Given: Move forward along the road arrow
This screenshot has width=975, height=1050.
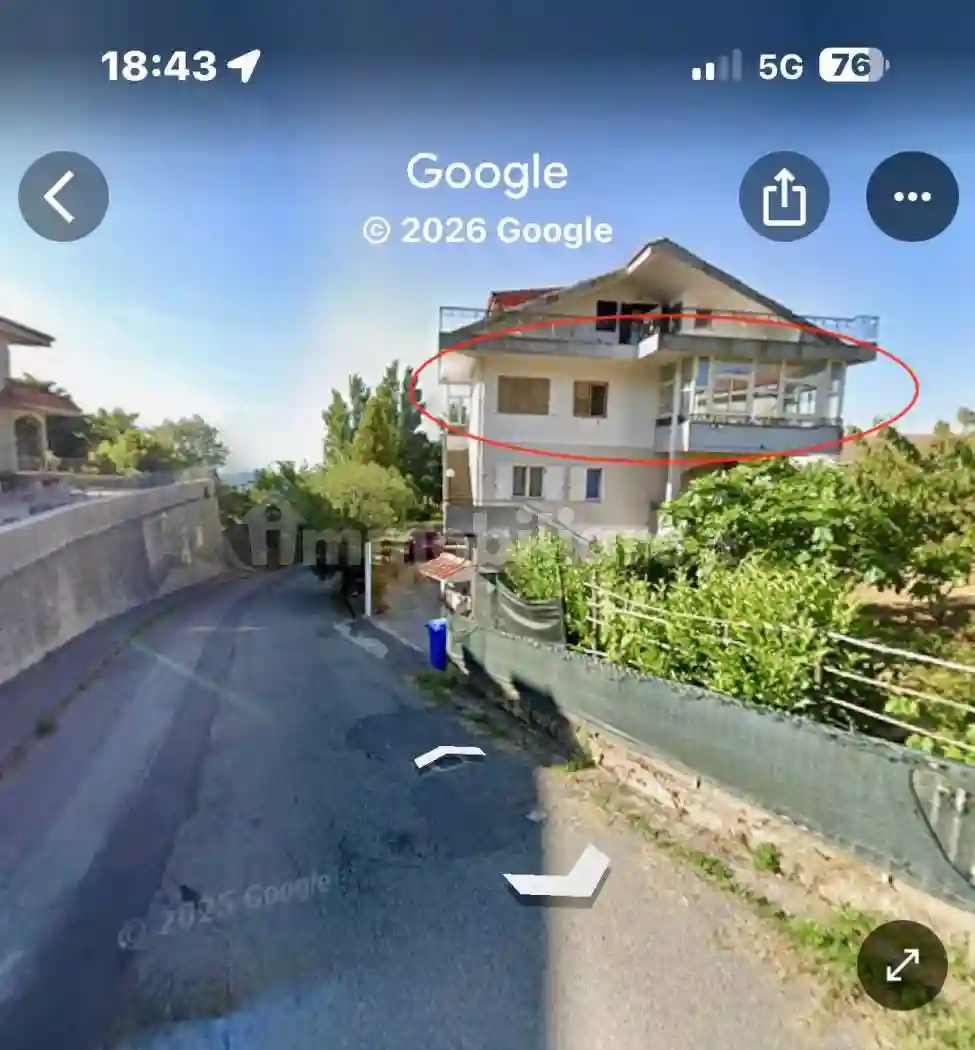Looking at the screenshot, I should point(449,756).
